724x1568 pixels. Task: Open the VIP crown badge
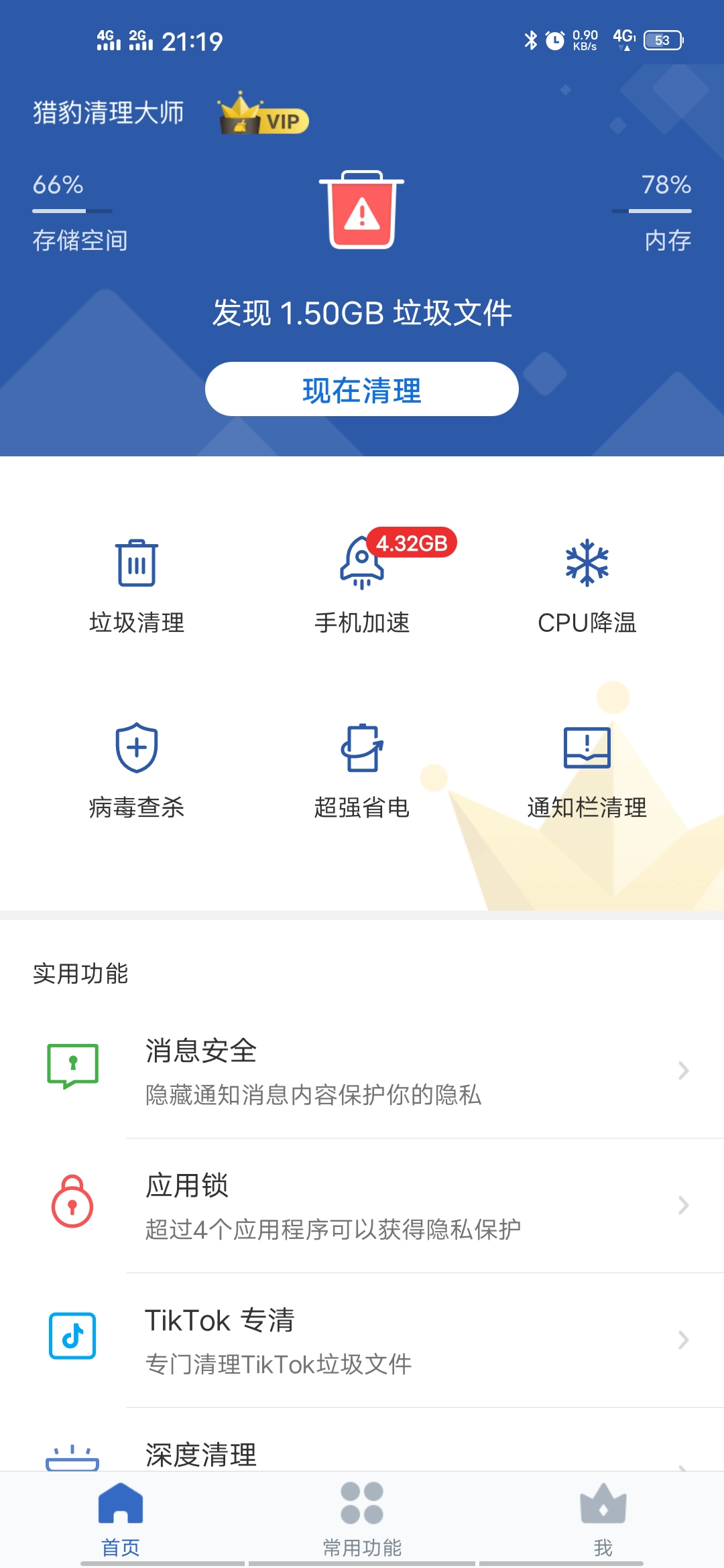(263, 115)
